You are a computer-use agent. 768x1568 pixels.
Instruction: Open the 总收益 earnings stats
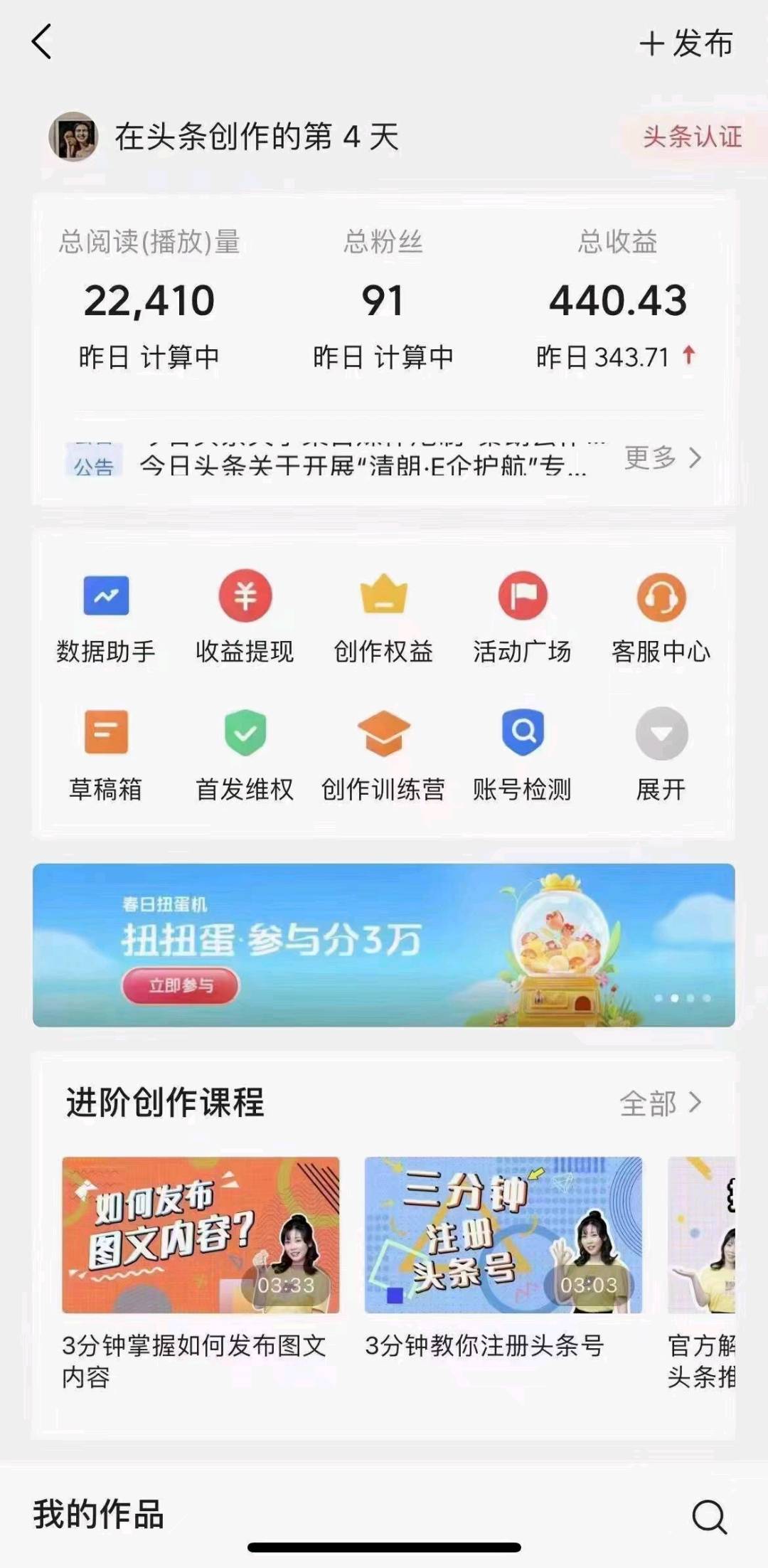617,300
